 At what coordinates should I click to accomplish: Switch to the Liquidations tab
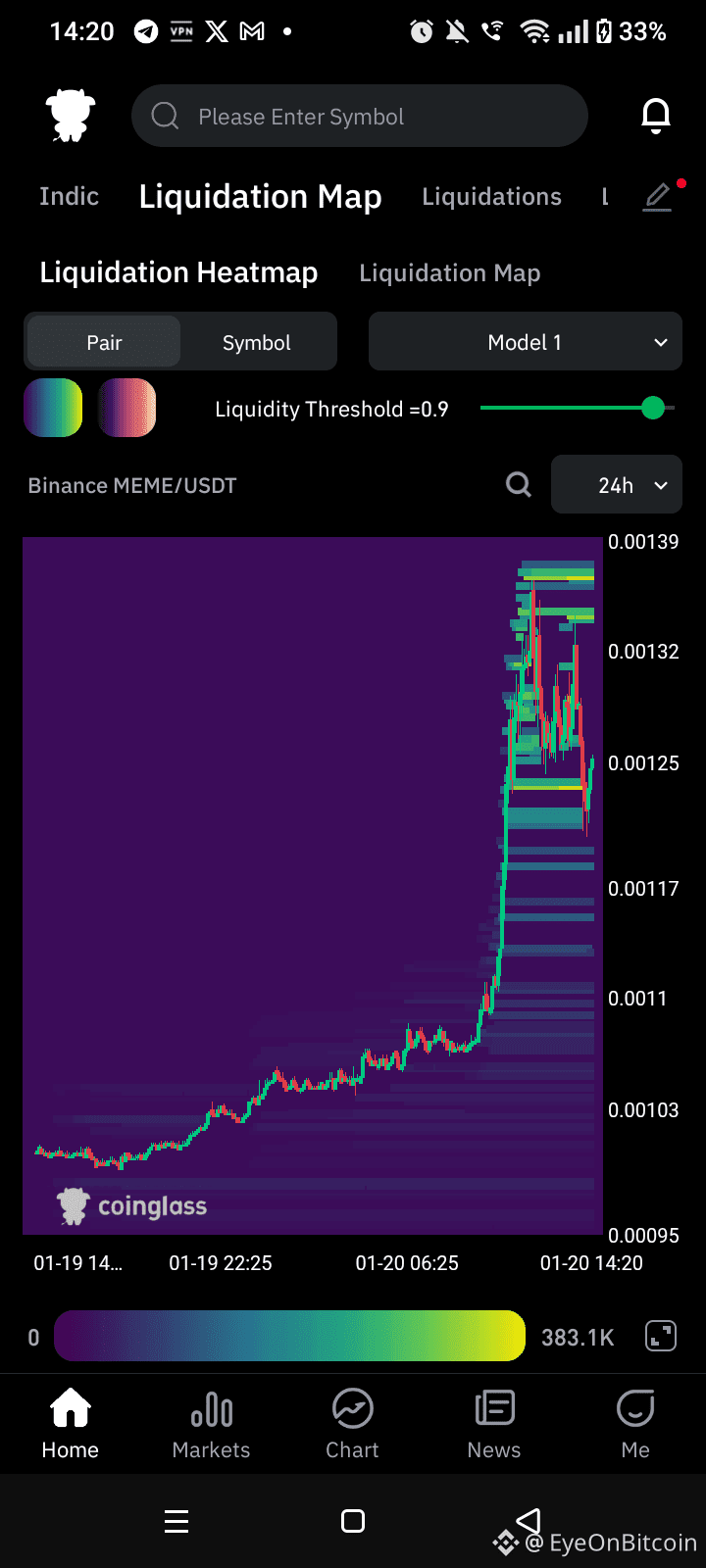(491, 197)
